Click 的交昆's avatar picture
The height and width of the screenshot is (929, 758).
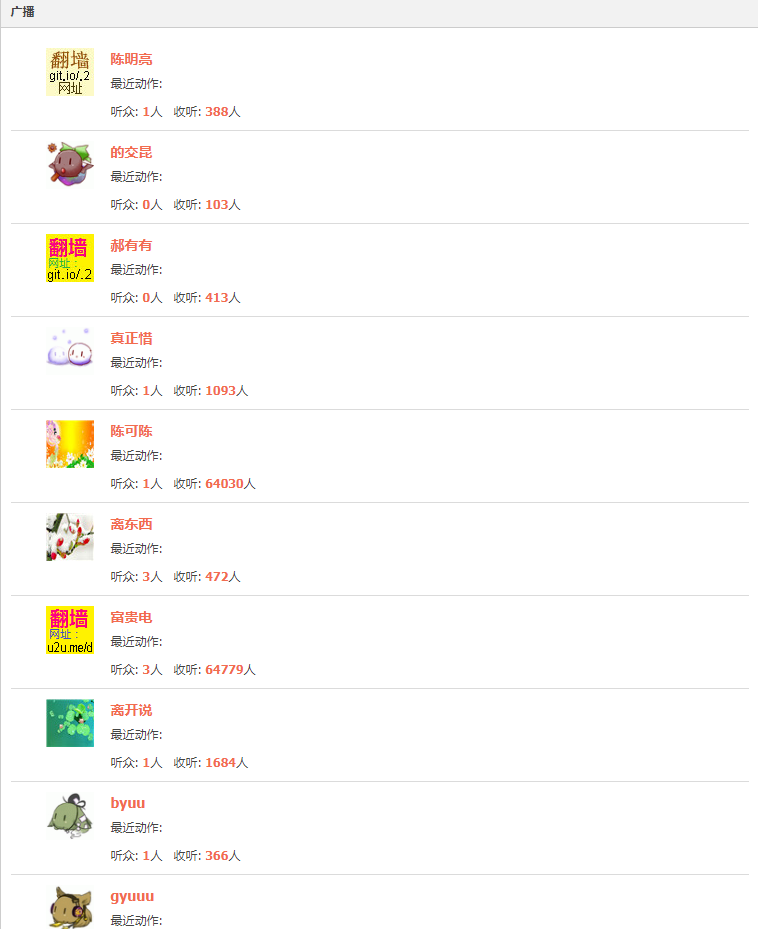(69, 164)
